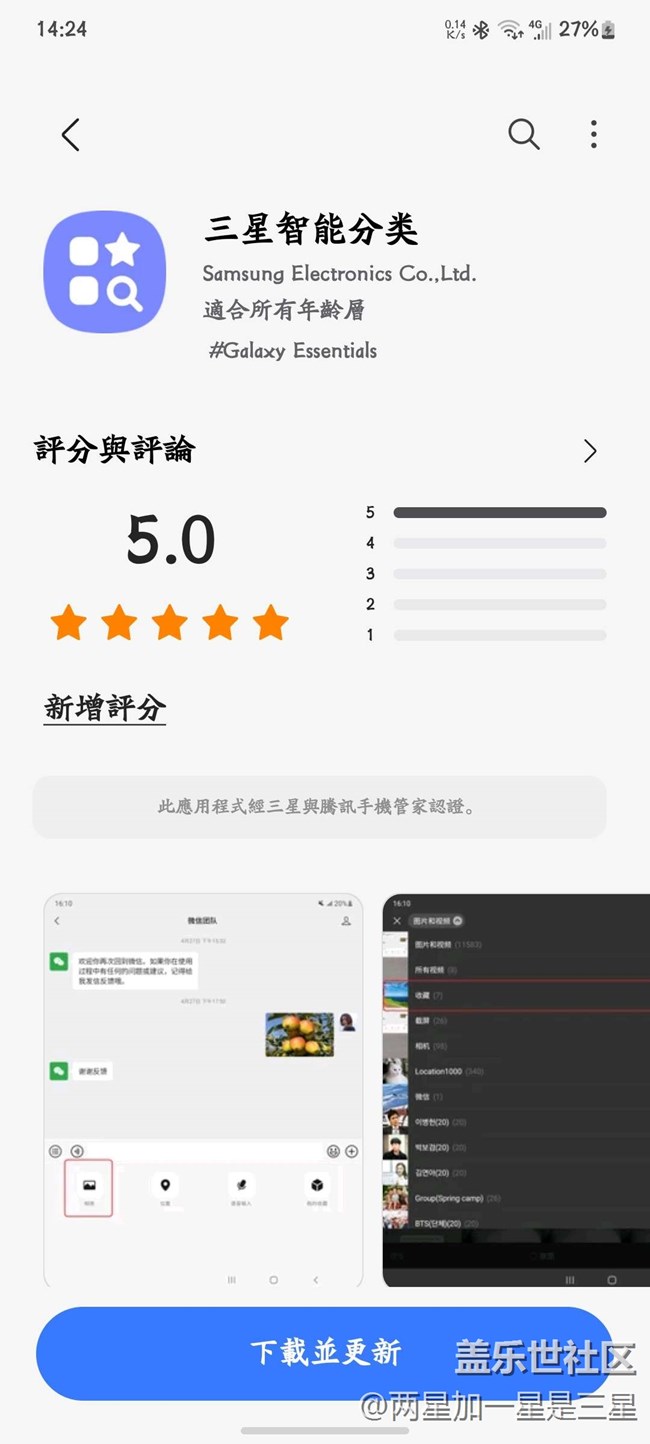Tap the 新增評分 link
650x1444 pixels.
point(105,708)
